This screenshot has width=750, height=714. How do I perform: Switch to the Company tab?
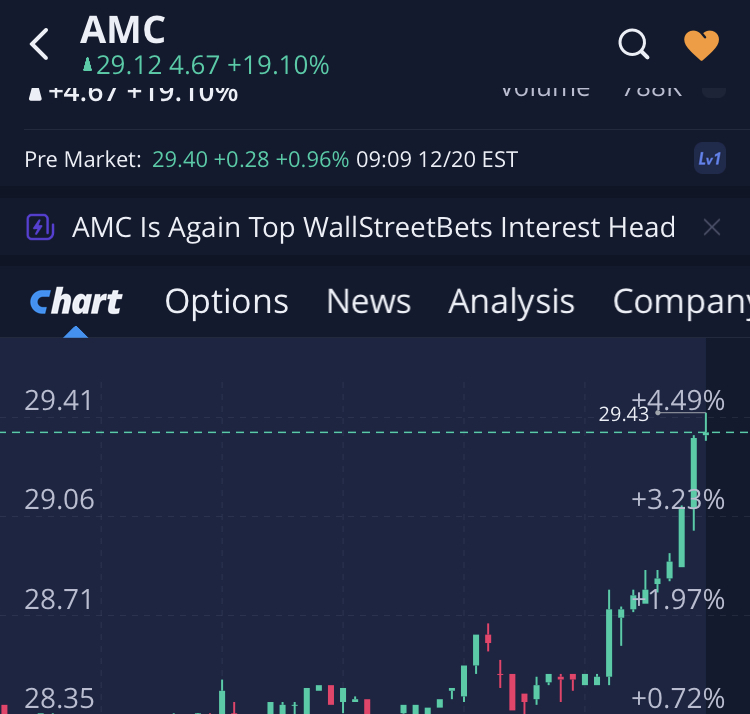tap(680, 301)
